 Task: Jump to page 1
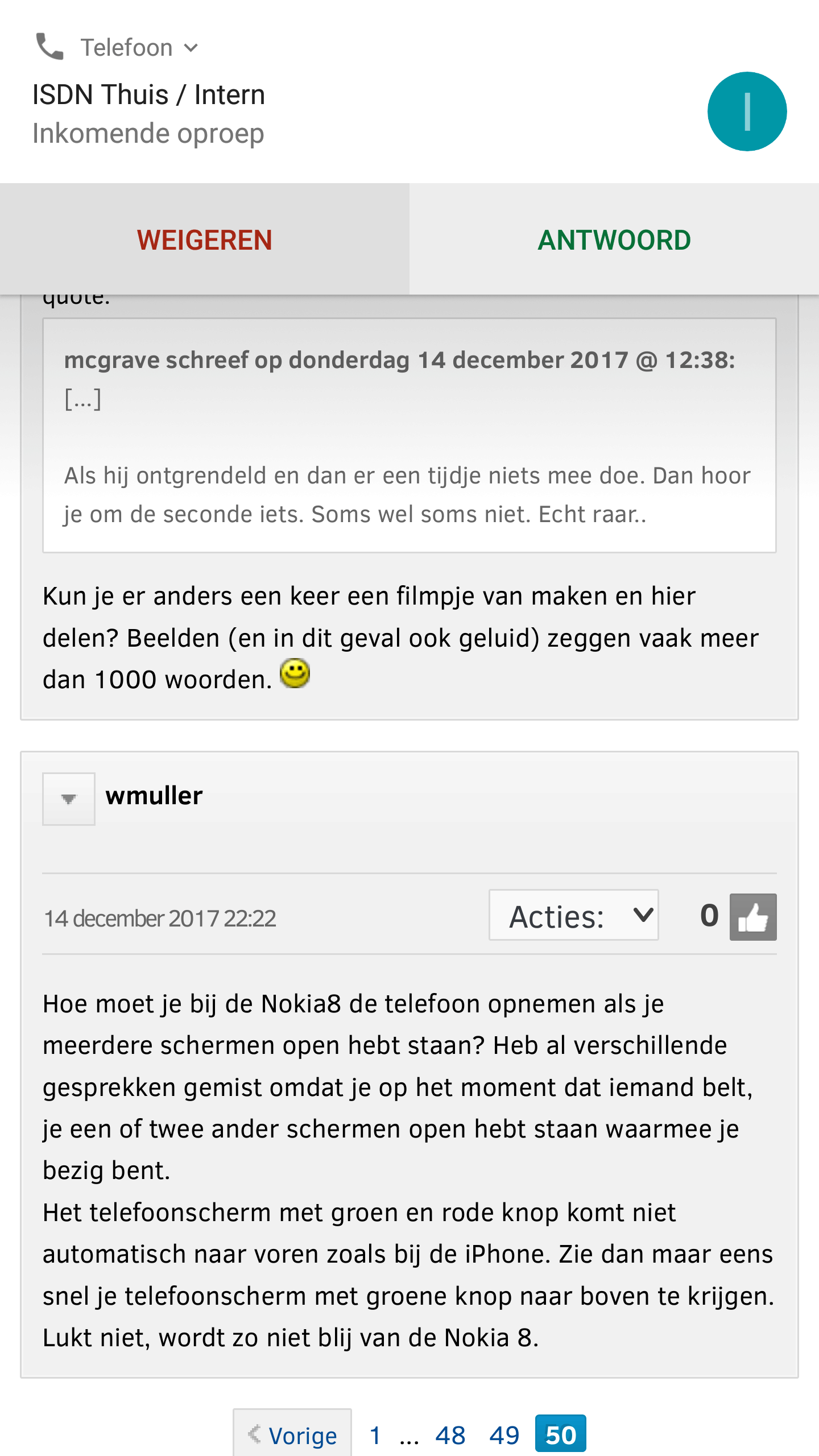click(x=375, y=1435)
